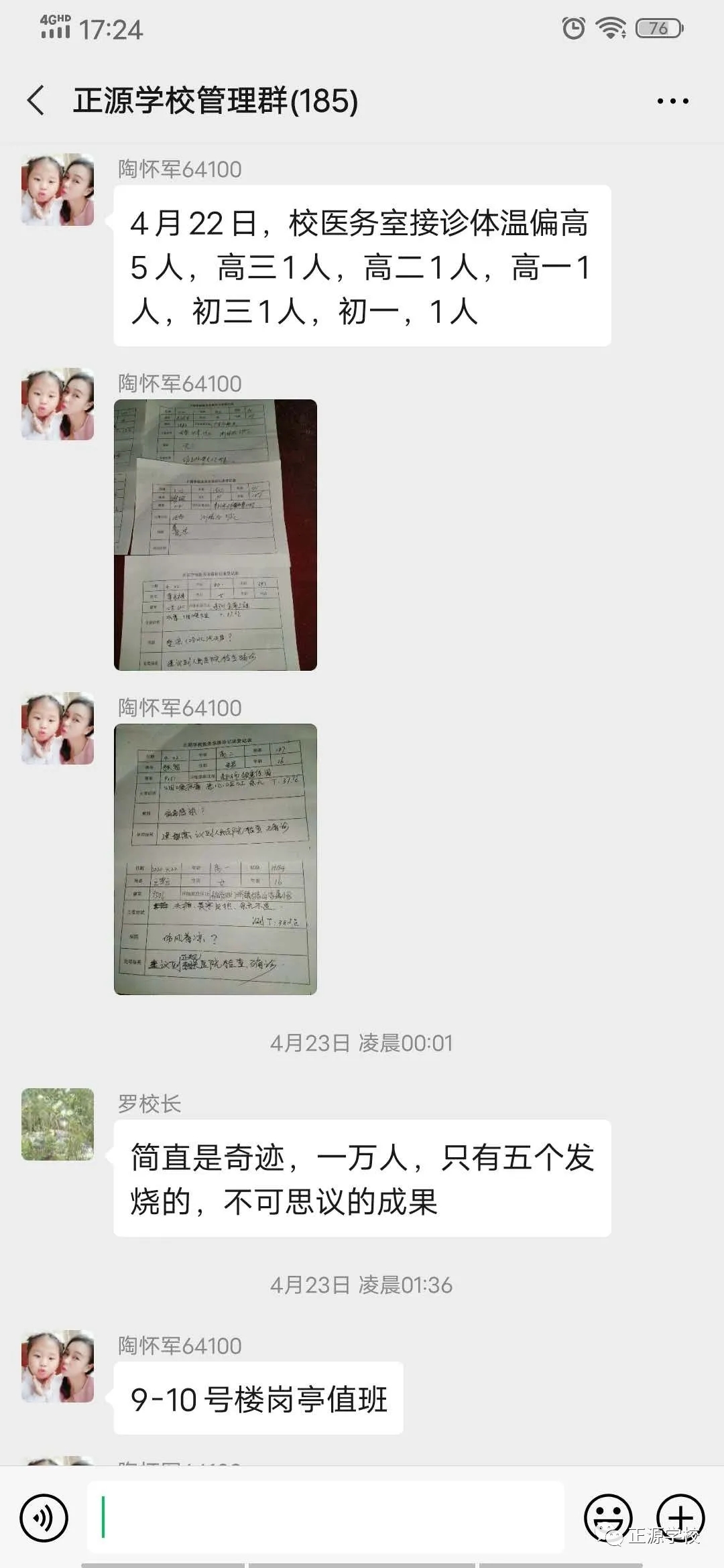Open the emoji sticker panel
Screen dimensions: 724x1568
(608, 1518)
